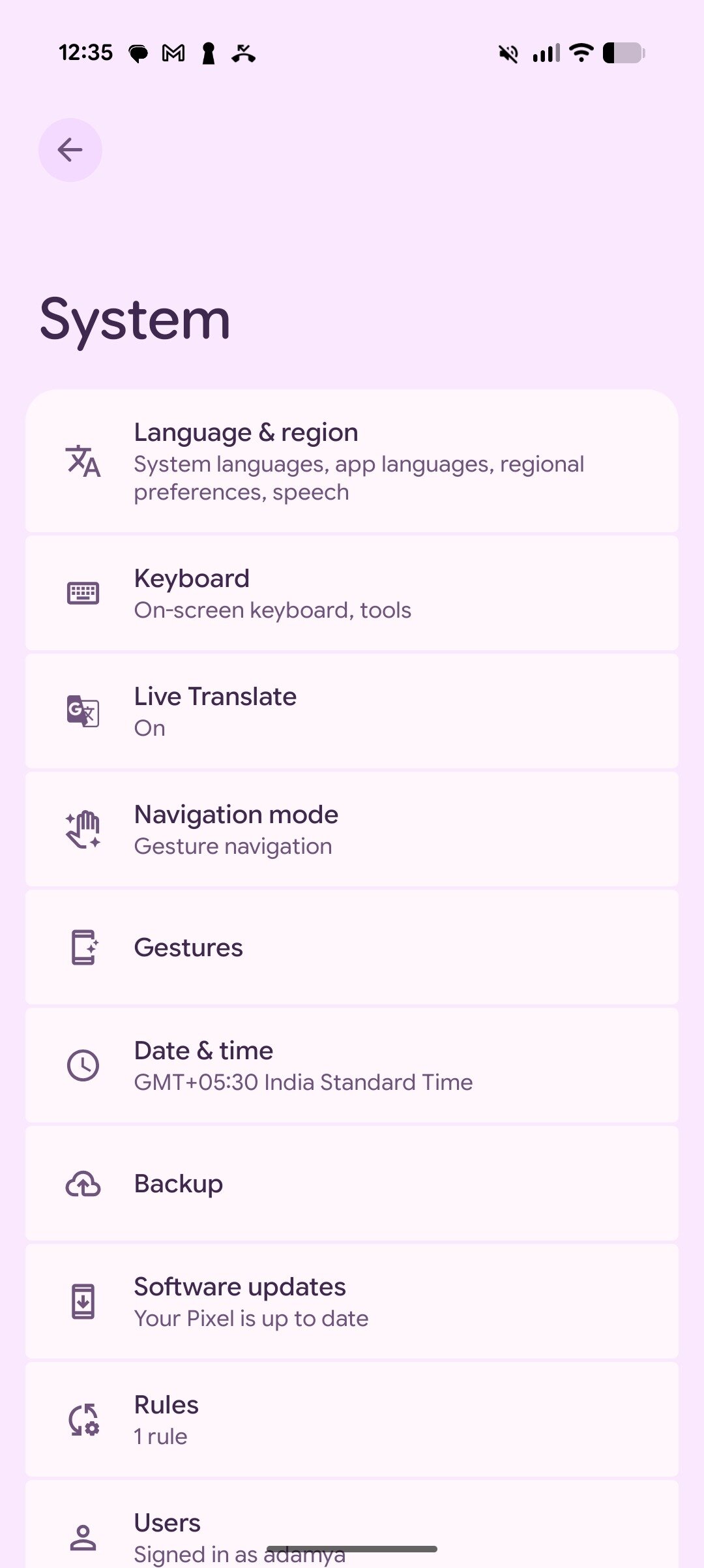This screenshot has width=704, height=1568.
Task: Select the Language & region translate icon
Action: [82, 463]
